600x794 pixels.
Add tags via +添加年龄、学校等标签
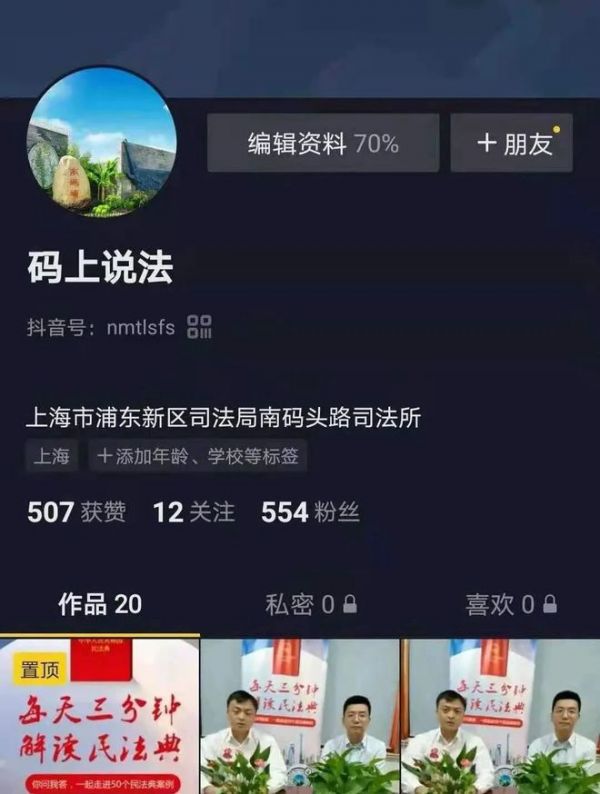196,457
